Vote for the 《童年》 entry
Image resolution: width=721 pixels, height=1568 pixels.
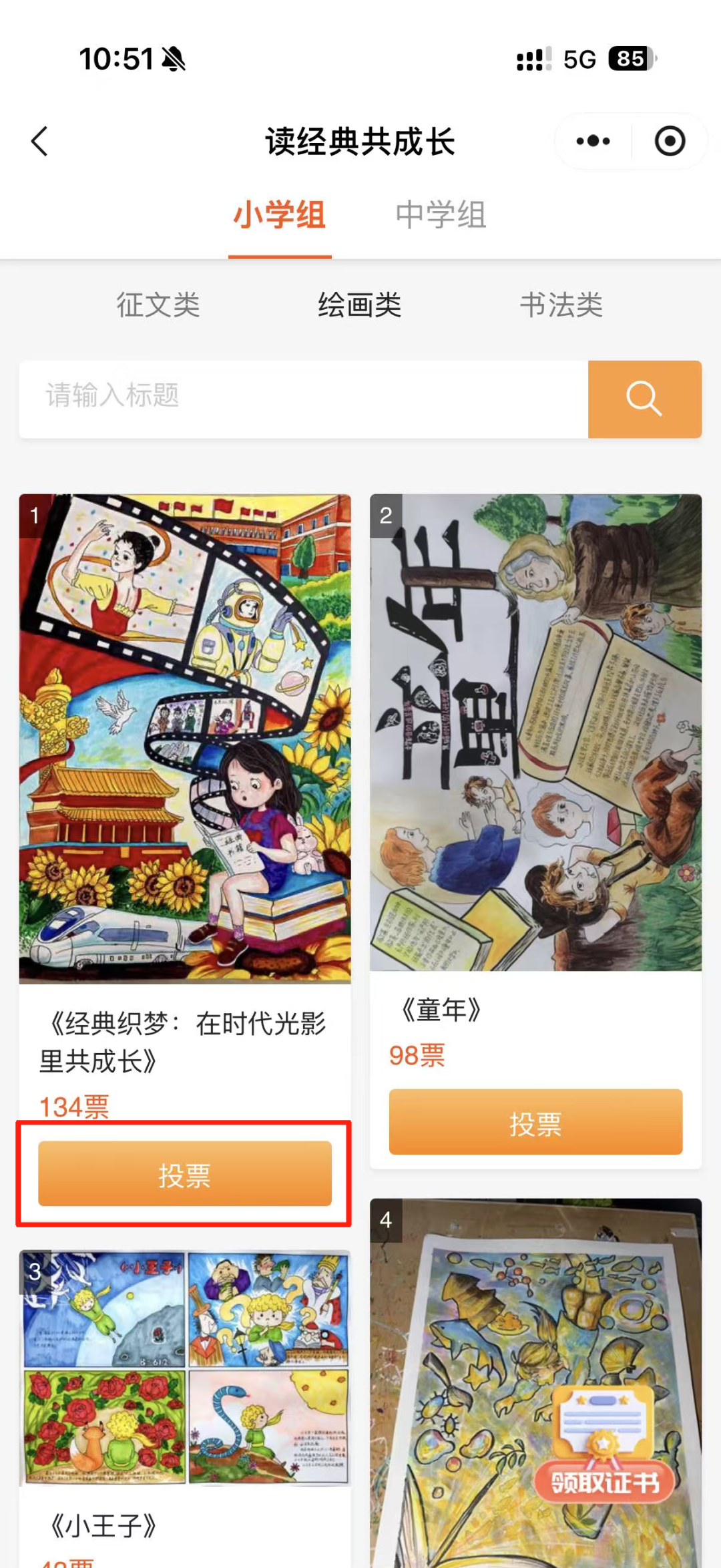[535, 1122]
